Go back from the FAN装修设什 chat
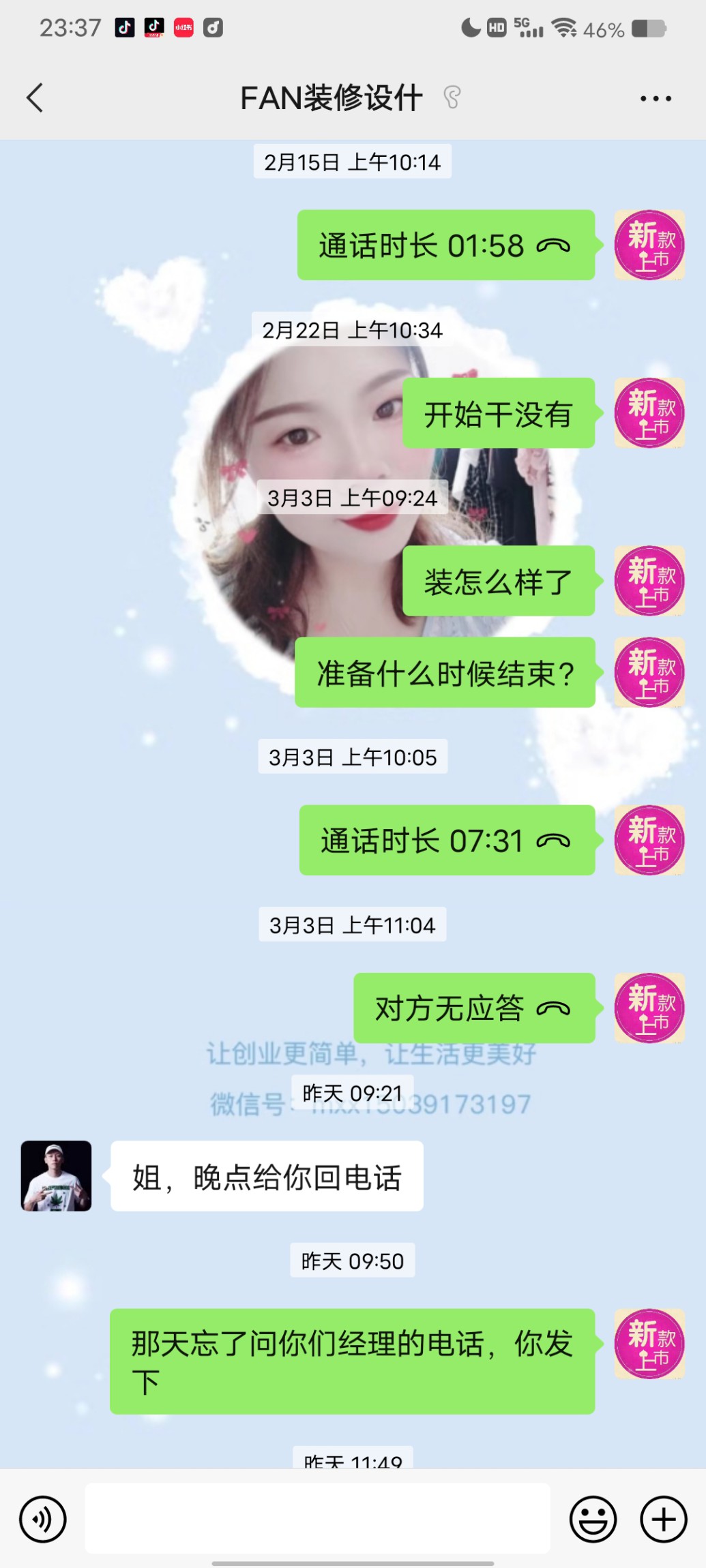The image size is (706, 1568). click(x=35, y=97)
